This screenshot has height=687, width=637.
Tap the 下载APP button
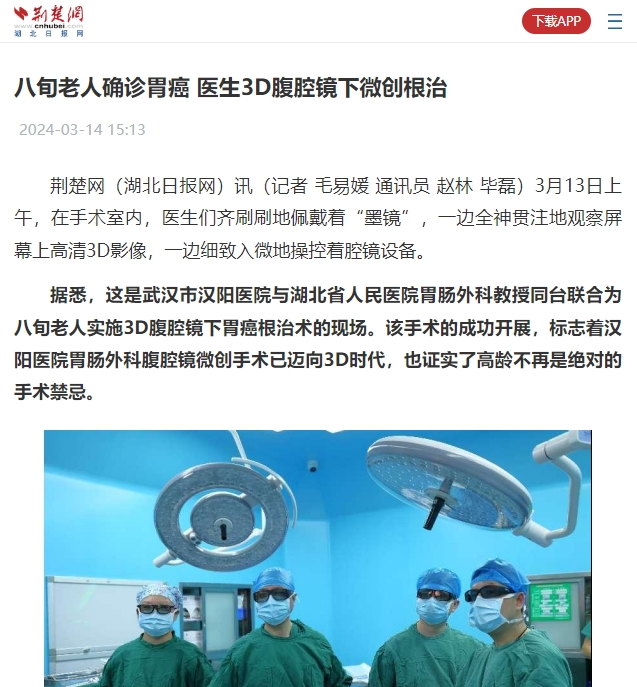[556, 21]
